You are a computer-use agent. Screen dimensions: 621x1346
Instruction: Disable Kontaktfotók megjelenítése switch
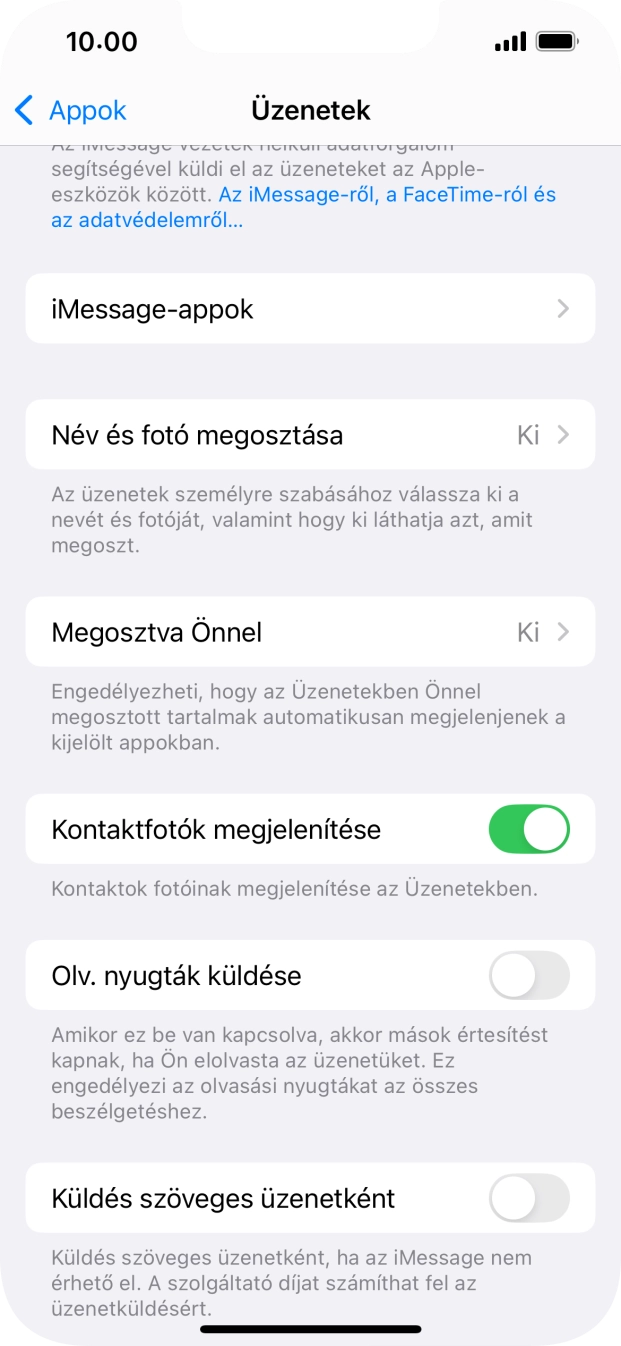(x=528, y=829)
